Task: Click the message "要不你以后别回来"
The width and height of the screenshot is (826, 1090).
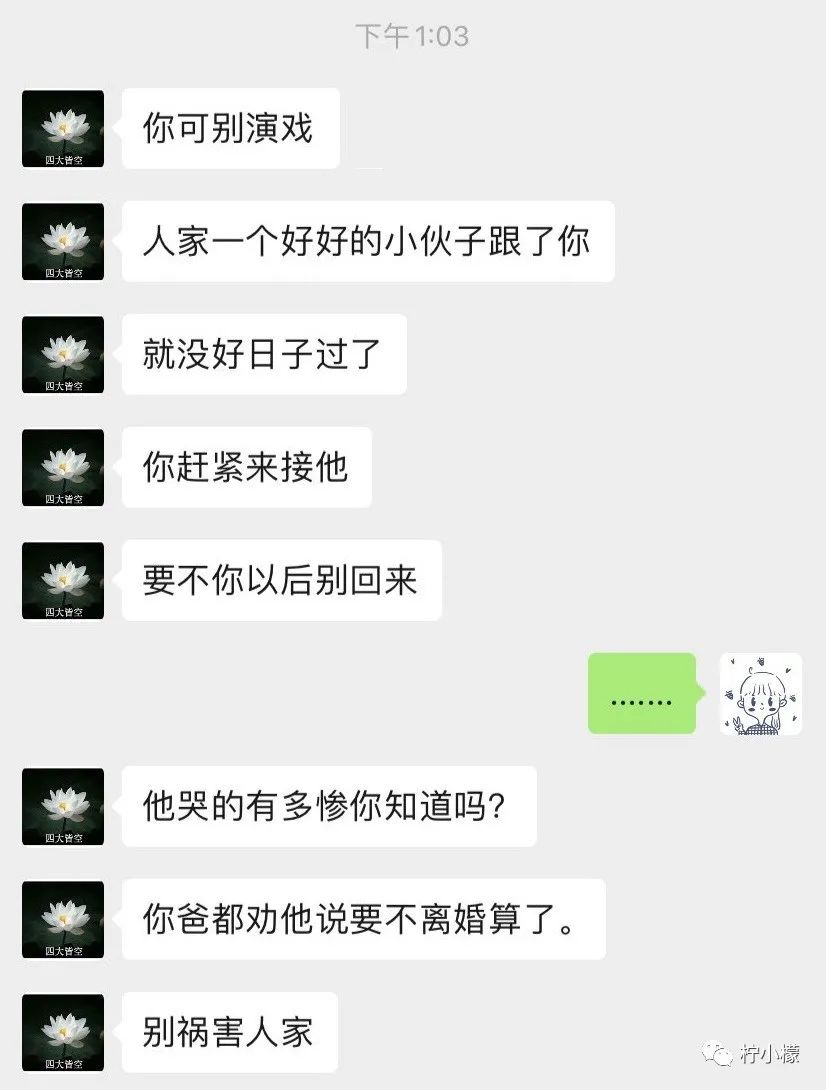Action: coord(280,581)
